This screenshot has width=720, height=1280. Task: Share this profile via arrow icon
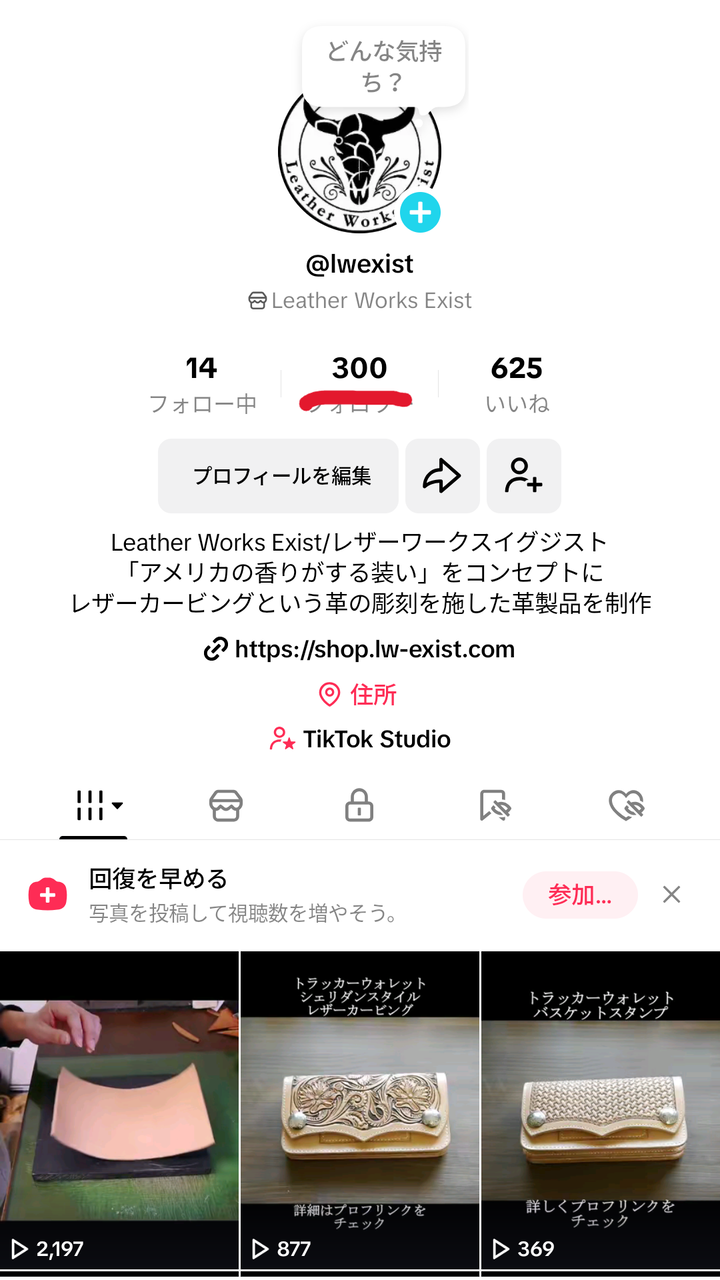[x=442, y=476]
